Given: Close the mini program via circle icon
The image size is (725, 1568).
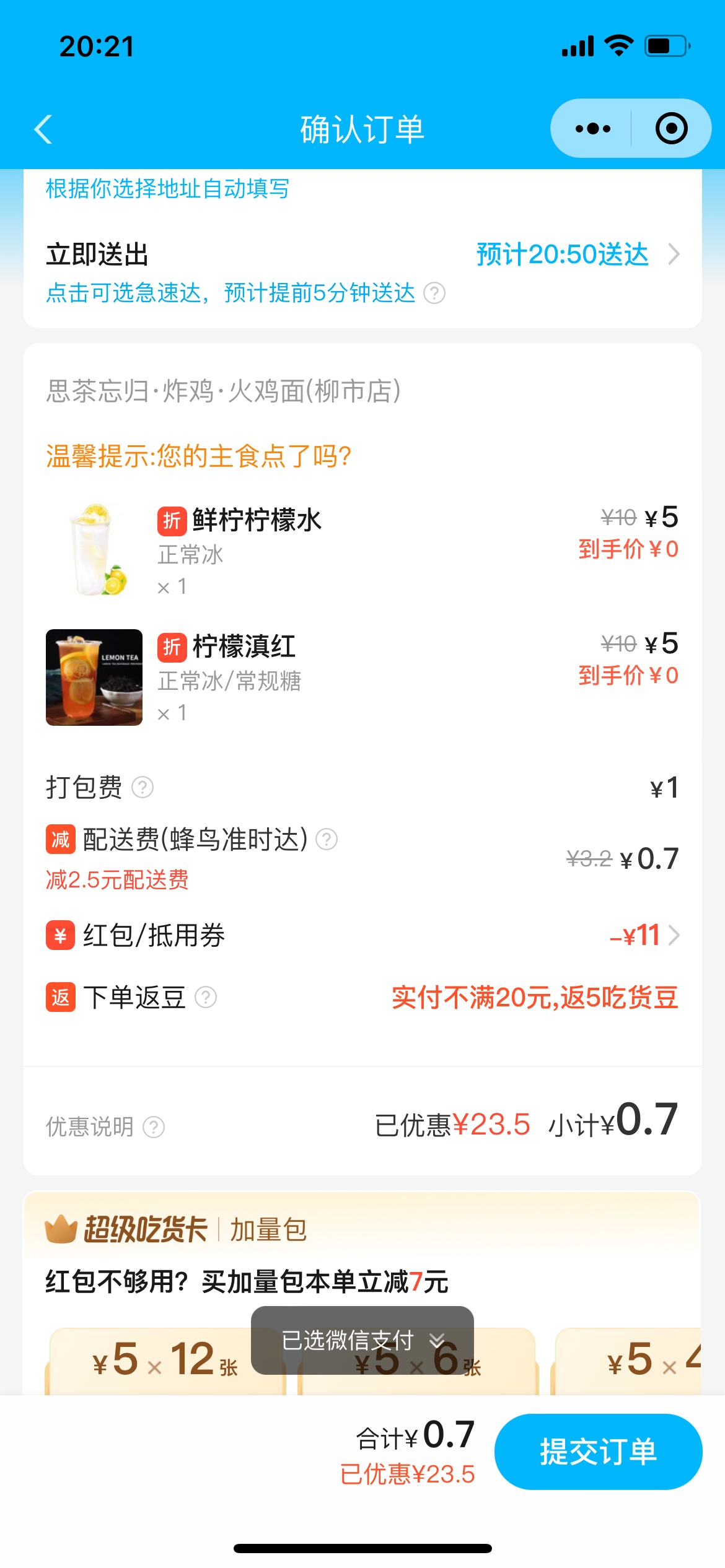Looking at the screenshot, I should point(671,129).
